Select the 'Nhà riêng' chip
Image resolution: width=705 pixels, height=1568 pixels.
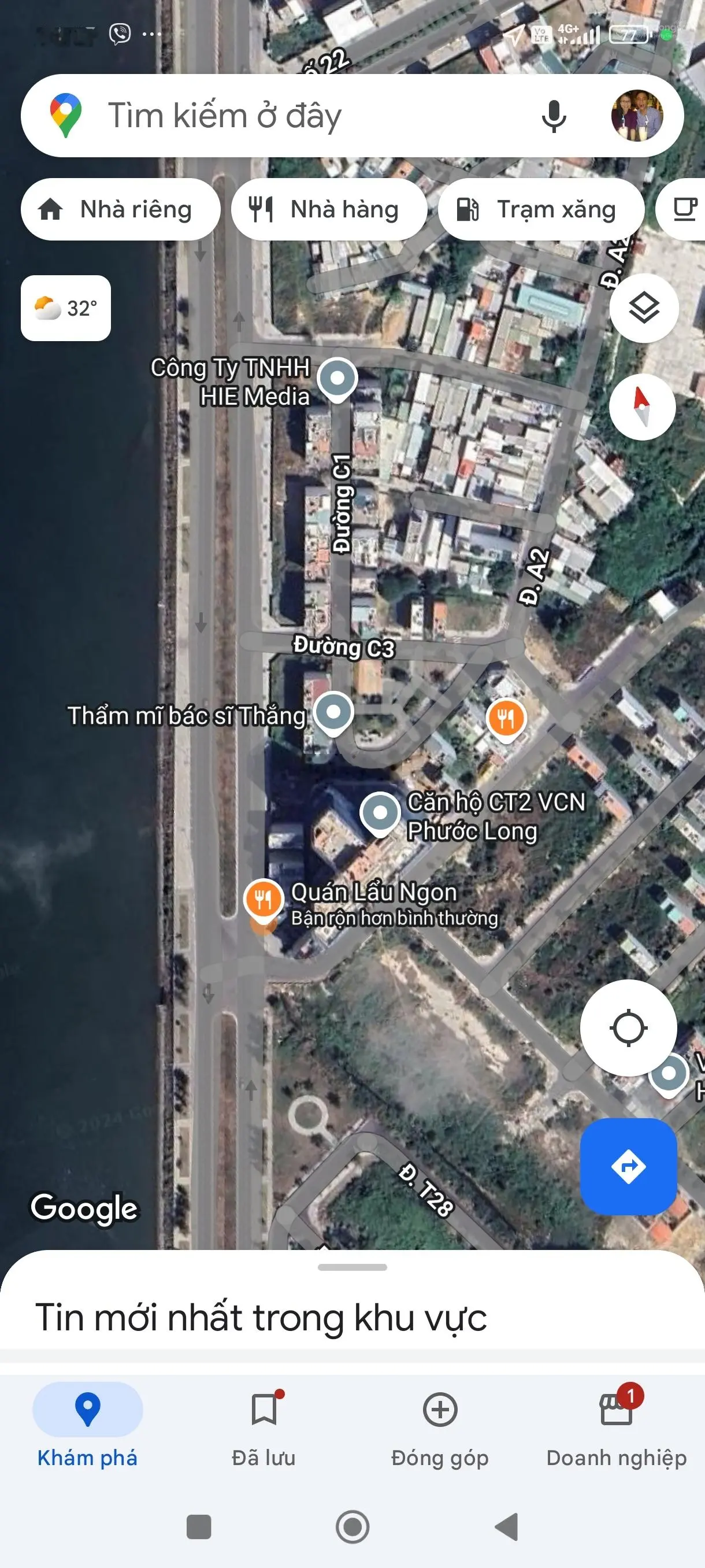[120, 209]
